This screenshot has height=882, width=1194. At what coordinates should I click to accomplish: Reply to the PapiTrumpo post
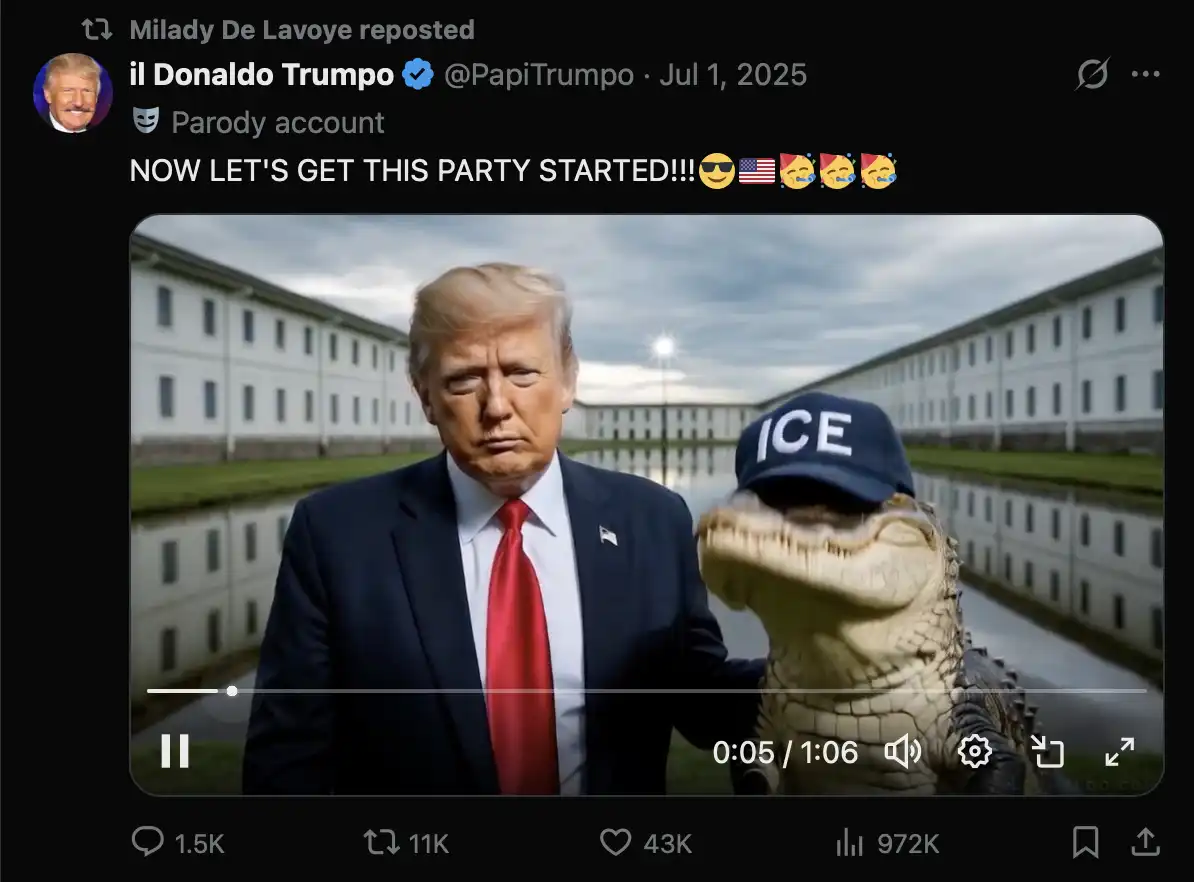tap(148, 843)
